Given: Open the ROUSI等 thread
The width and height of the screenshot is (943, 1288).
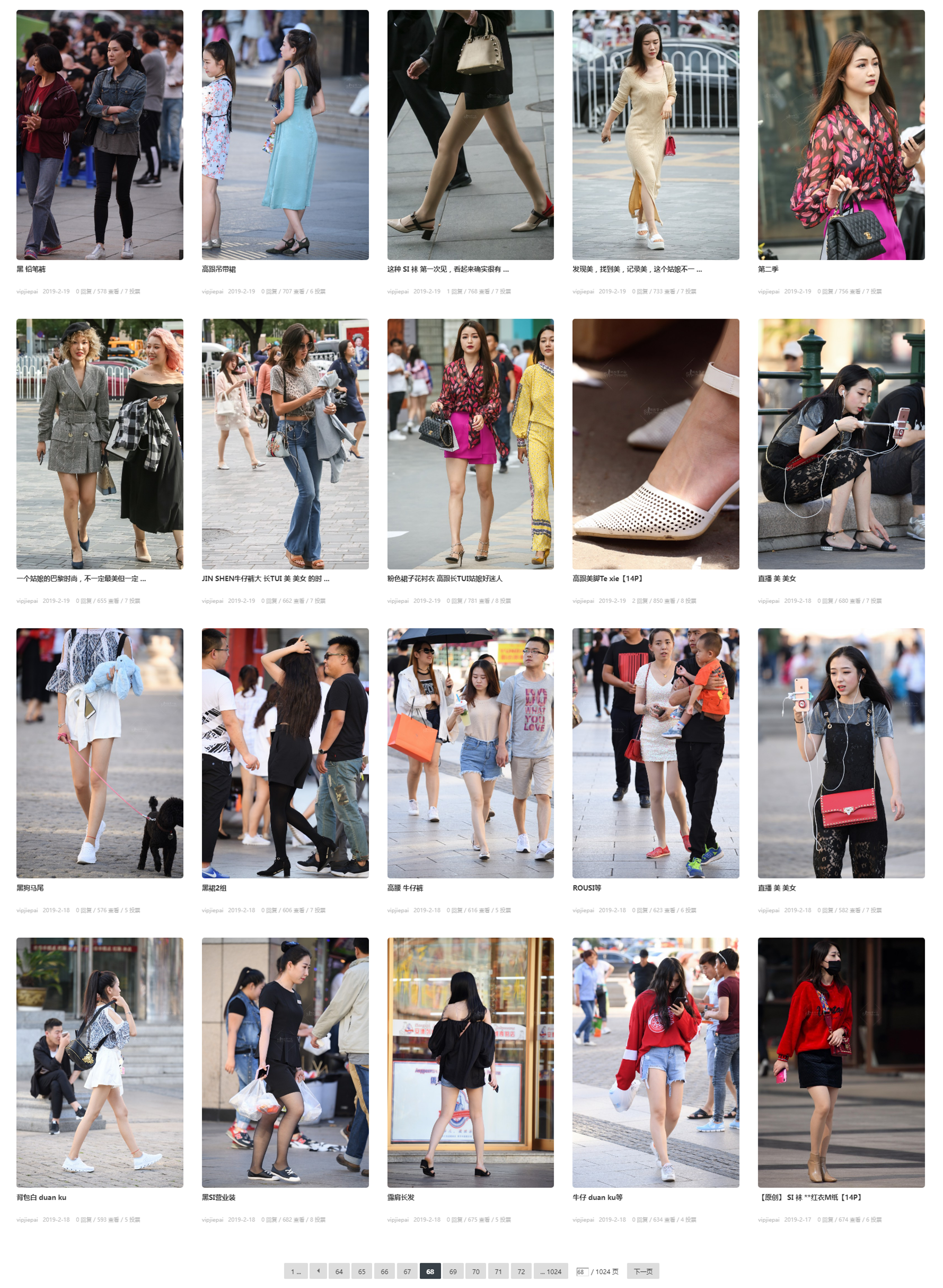Looking at the screenshot, I should pyautogui.click(x=586, y=888).
